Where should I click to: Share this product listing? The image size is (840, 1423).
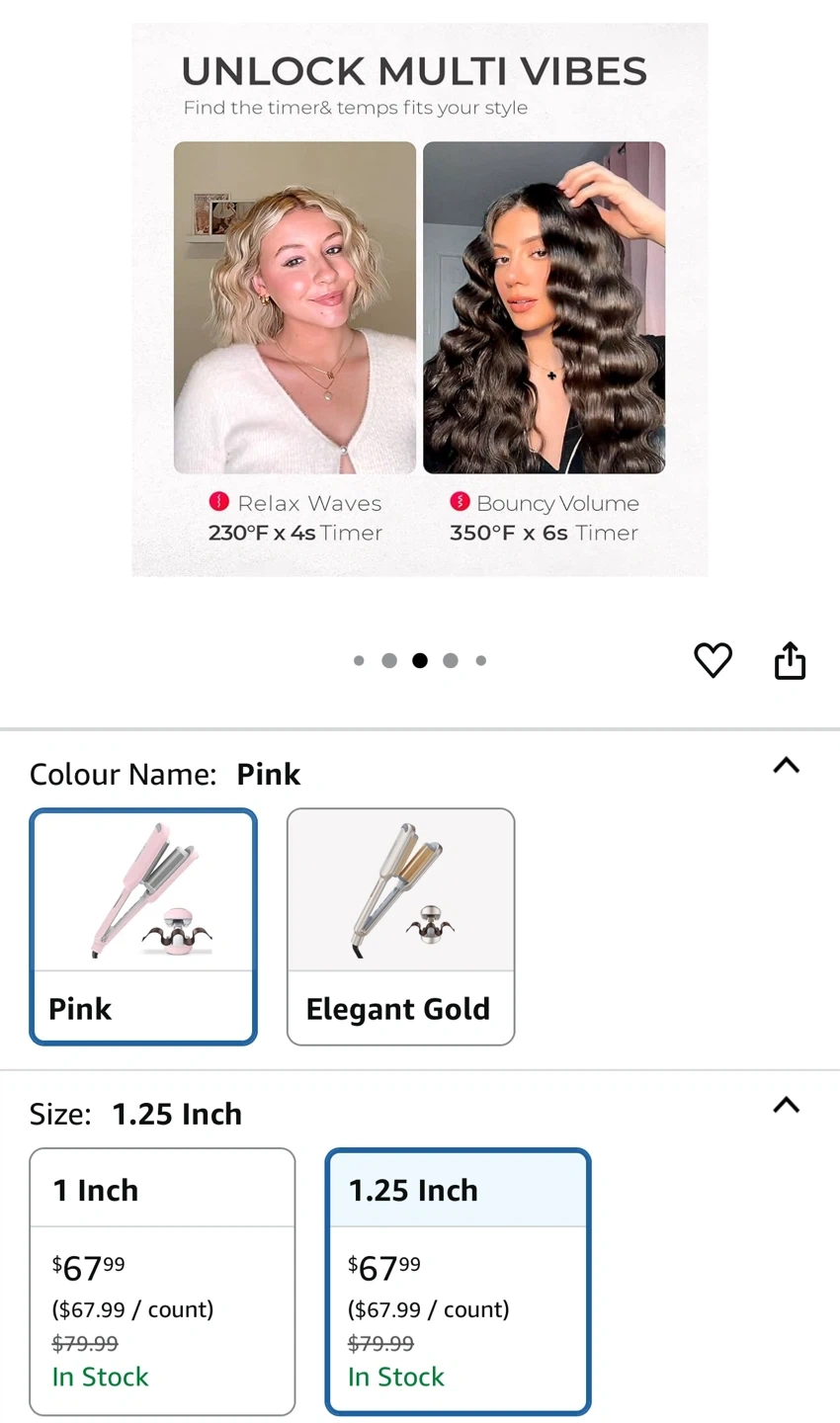[790, 660]
